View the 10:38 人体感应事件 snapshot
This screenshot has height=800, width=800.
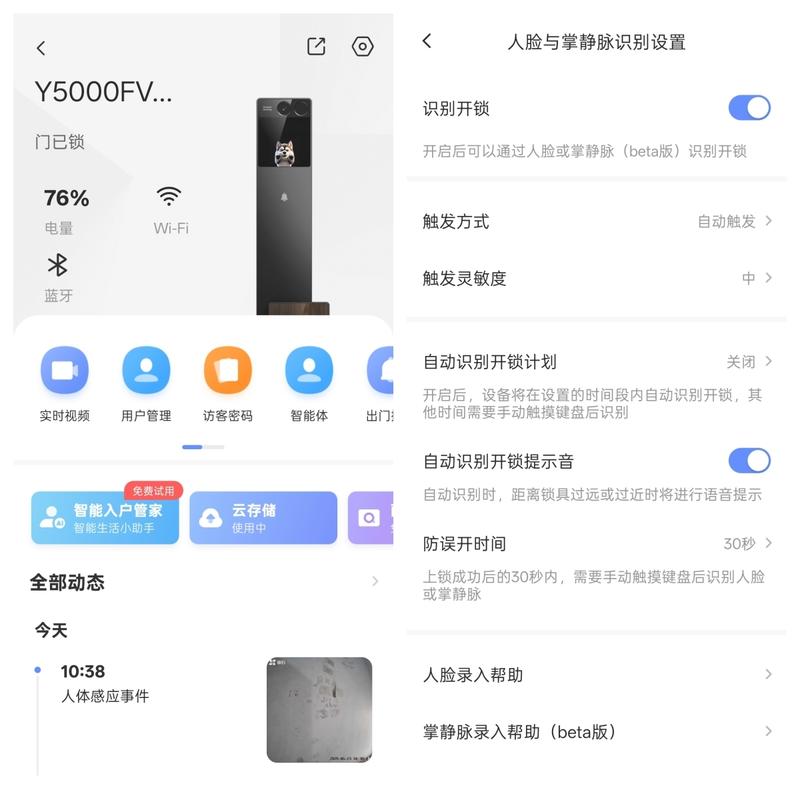tap(319, 709)
